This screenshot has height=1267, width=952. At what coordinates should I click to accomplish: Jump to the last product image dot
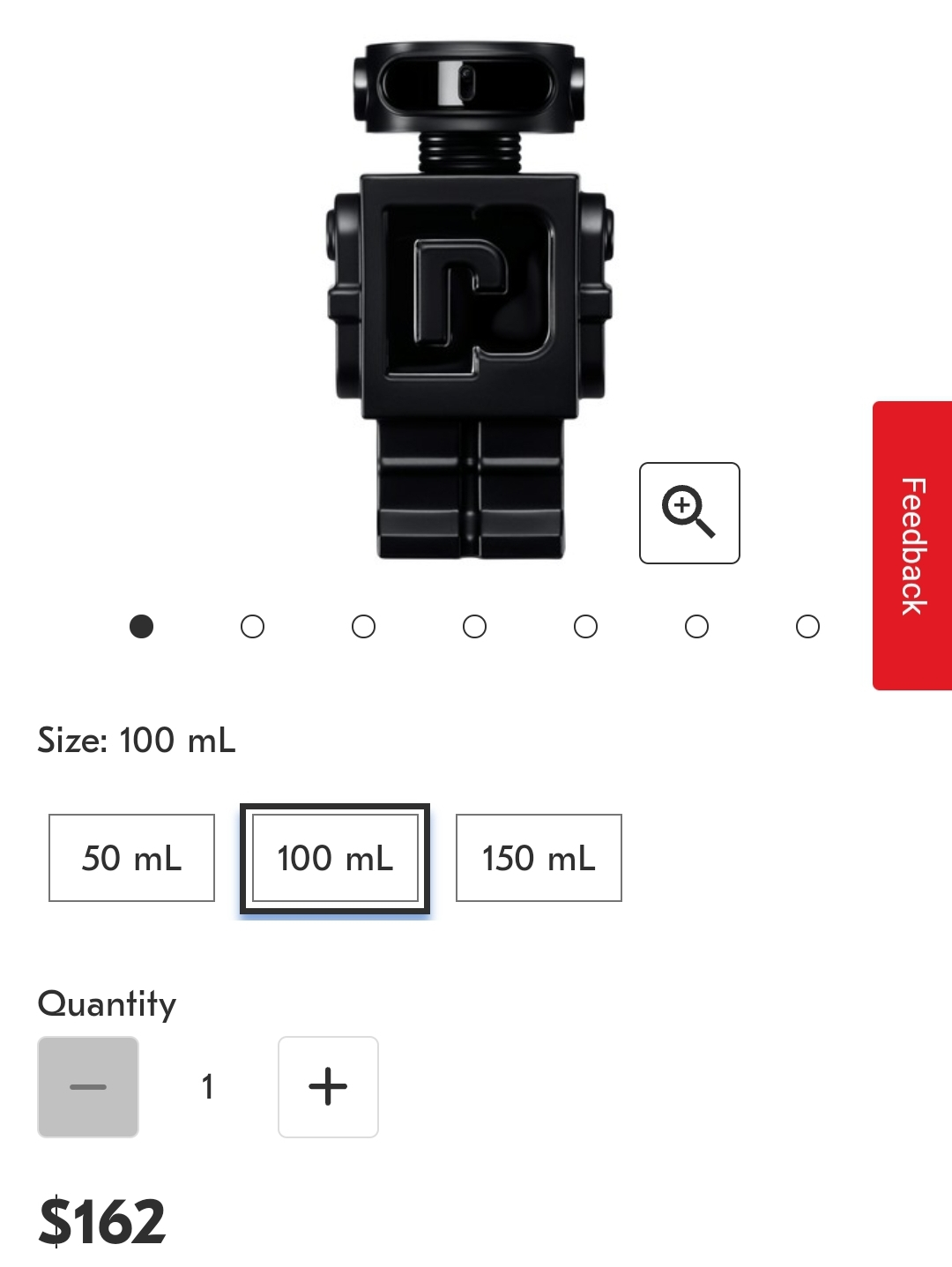coord(807,627)
